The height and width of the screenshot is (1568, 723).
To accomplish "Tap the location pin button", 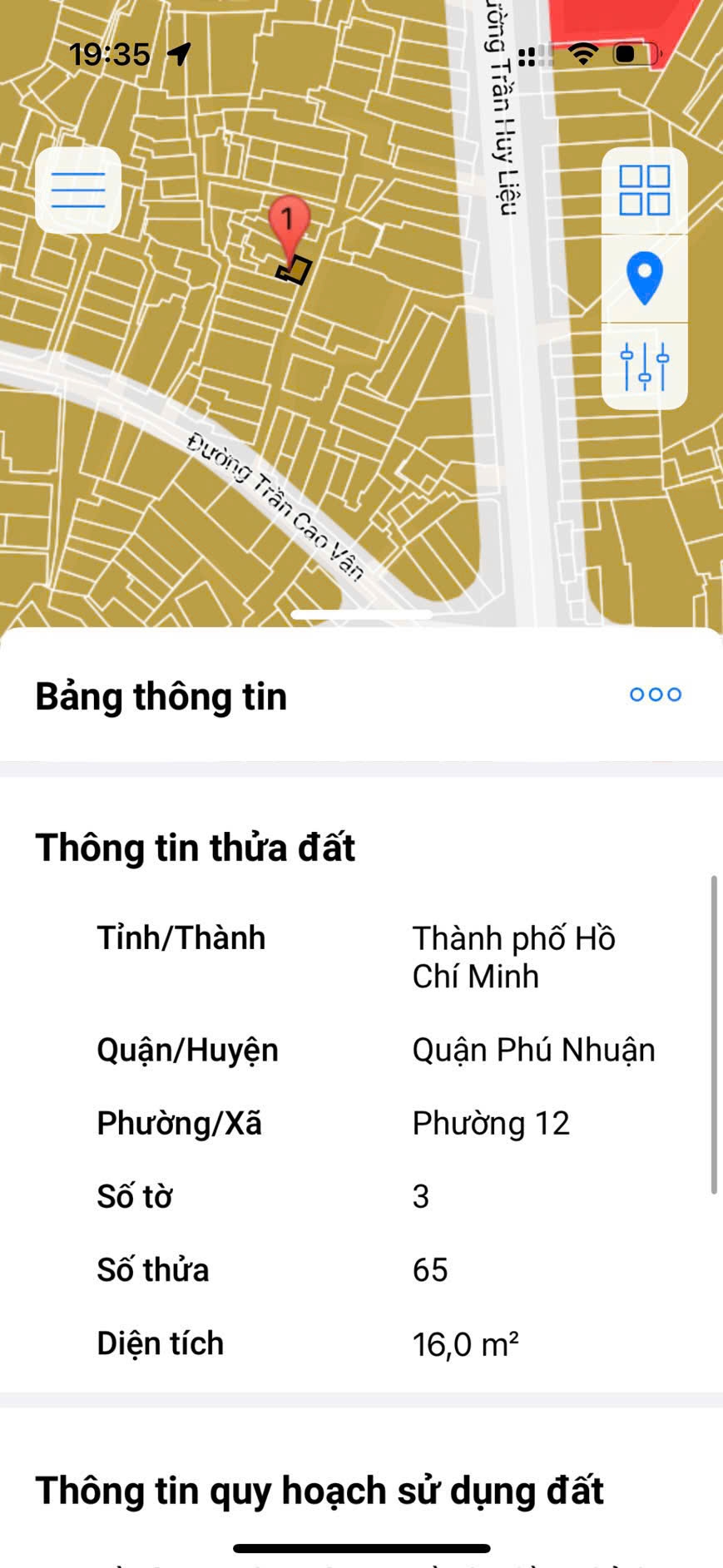I will 644,279.
